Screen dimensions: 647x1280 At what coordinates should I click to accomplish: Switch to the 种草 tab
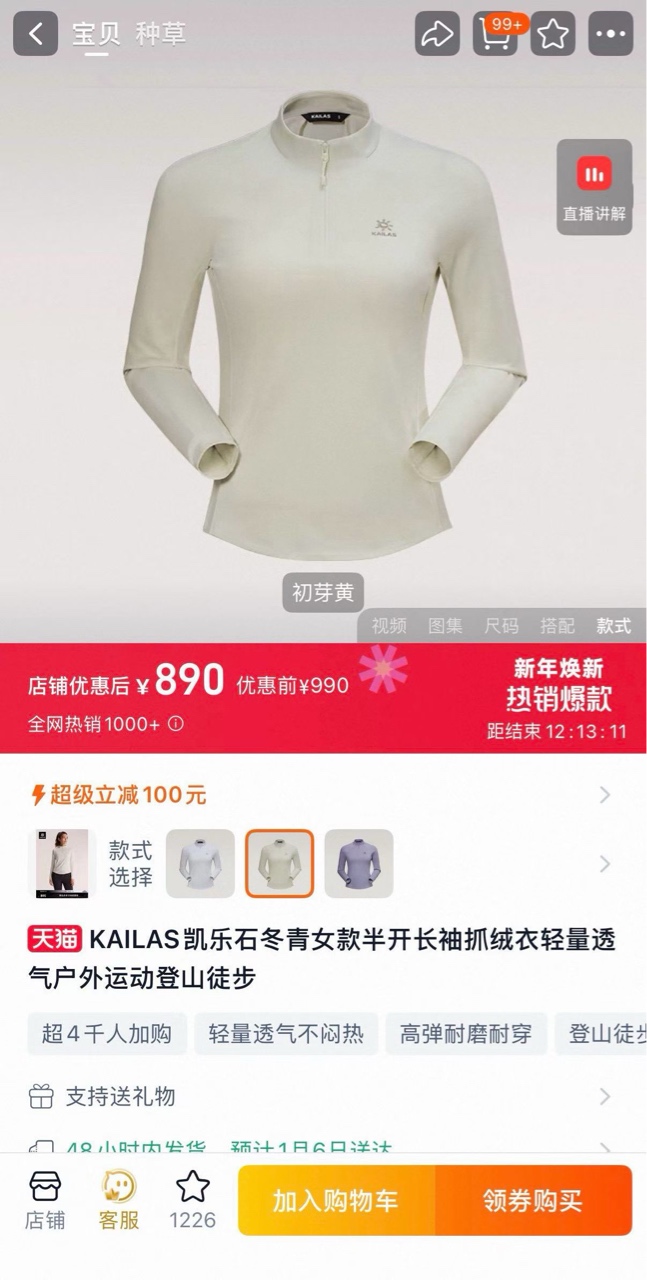coord(161,34)
